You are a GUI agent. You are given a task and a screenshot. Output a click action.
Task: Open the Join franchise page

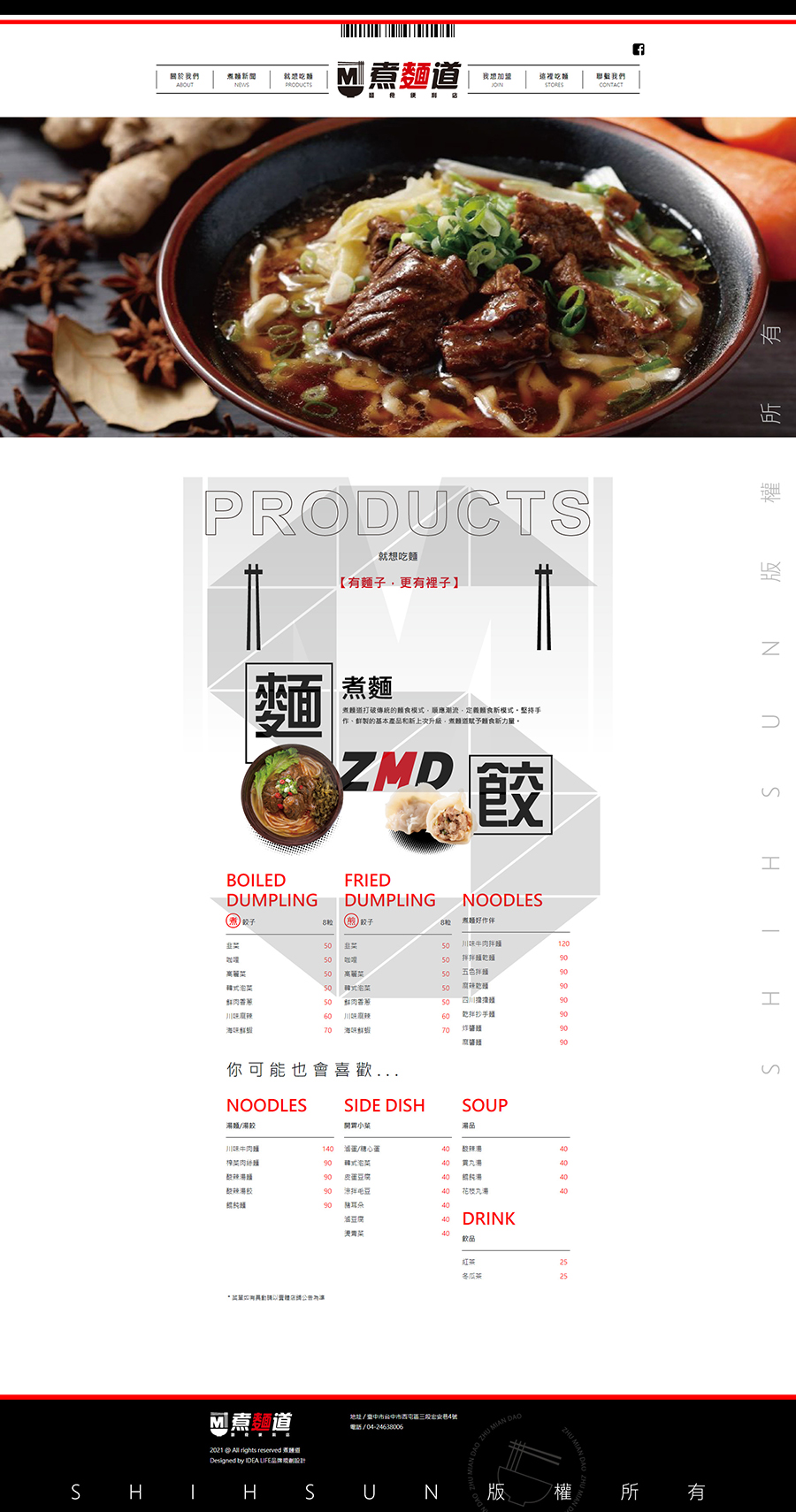coord(497,80)
